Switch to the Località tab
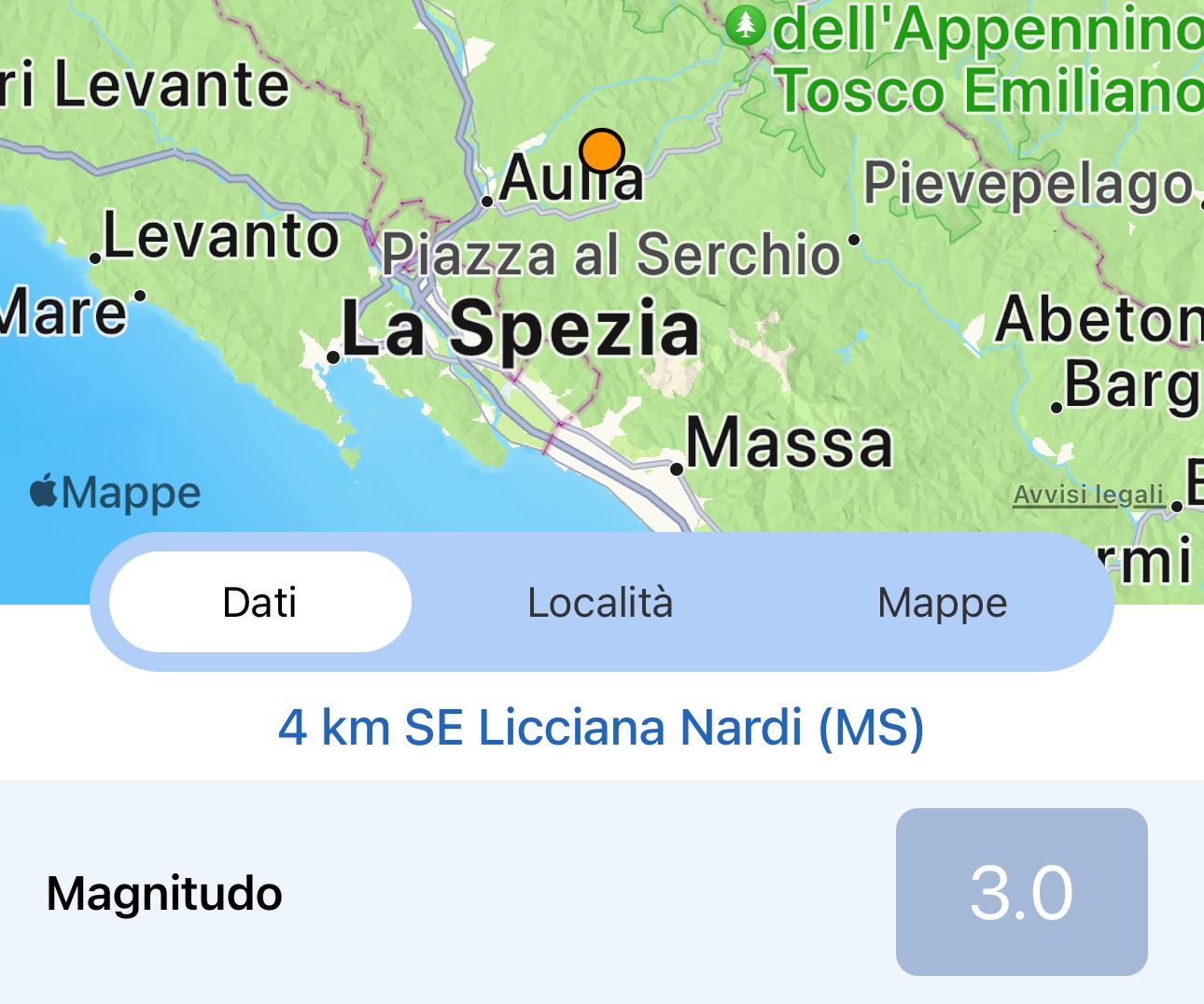1204x1004 pixels. coord(600,603)
